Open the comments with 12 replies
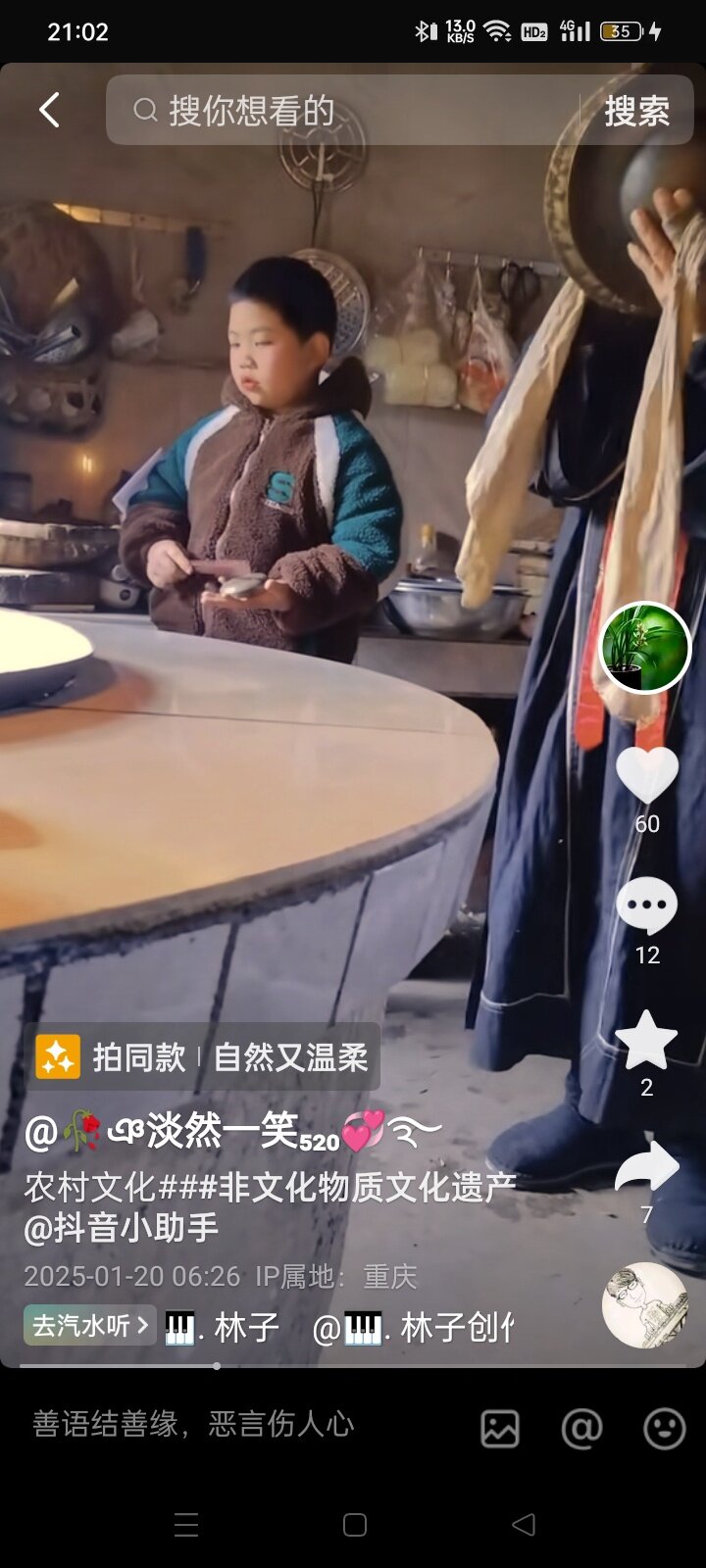Viewport: 706px width, 1568px height. (x=646, y=906)
